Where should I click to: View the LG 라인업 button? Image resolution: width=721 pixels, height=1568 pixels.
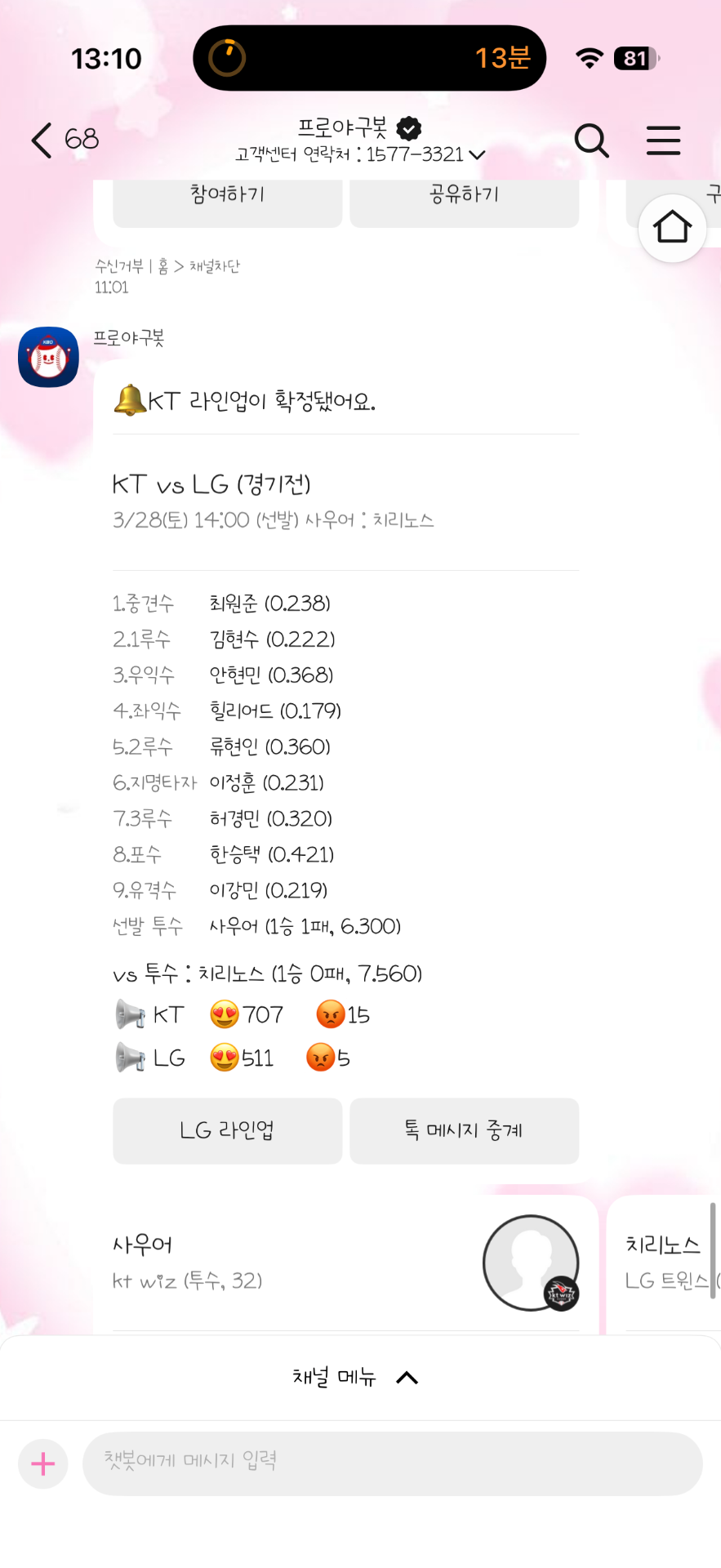tap(227, 1130)
